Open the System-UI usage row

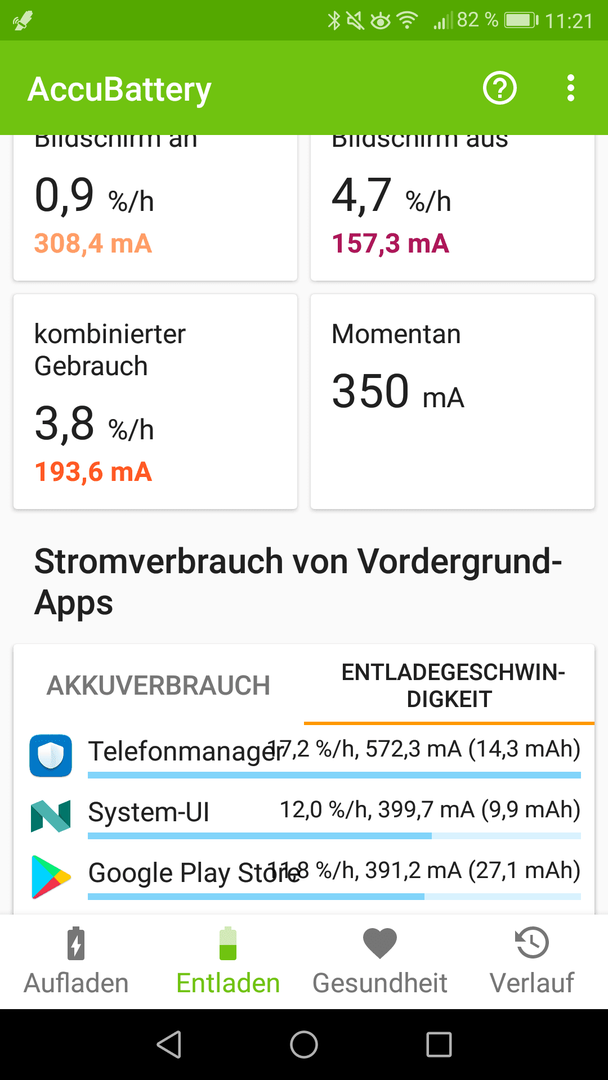pyautogui.click(x=304, y=816)
